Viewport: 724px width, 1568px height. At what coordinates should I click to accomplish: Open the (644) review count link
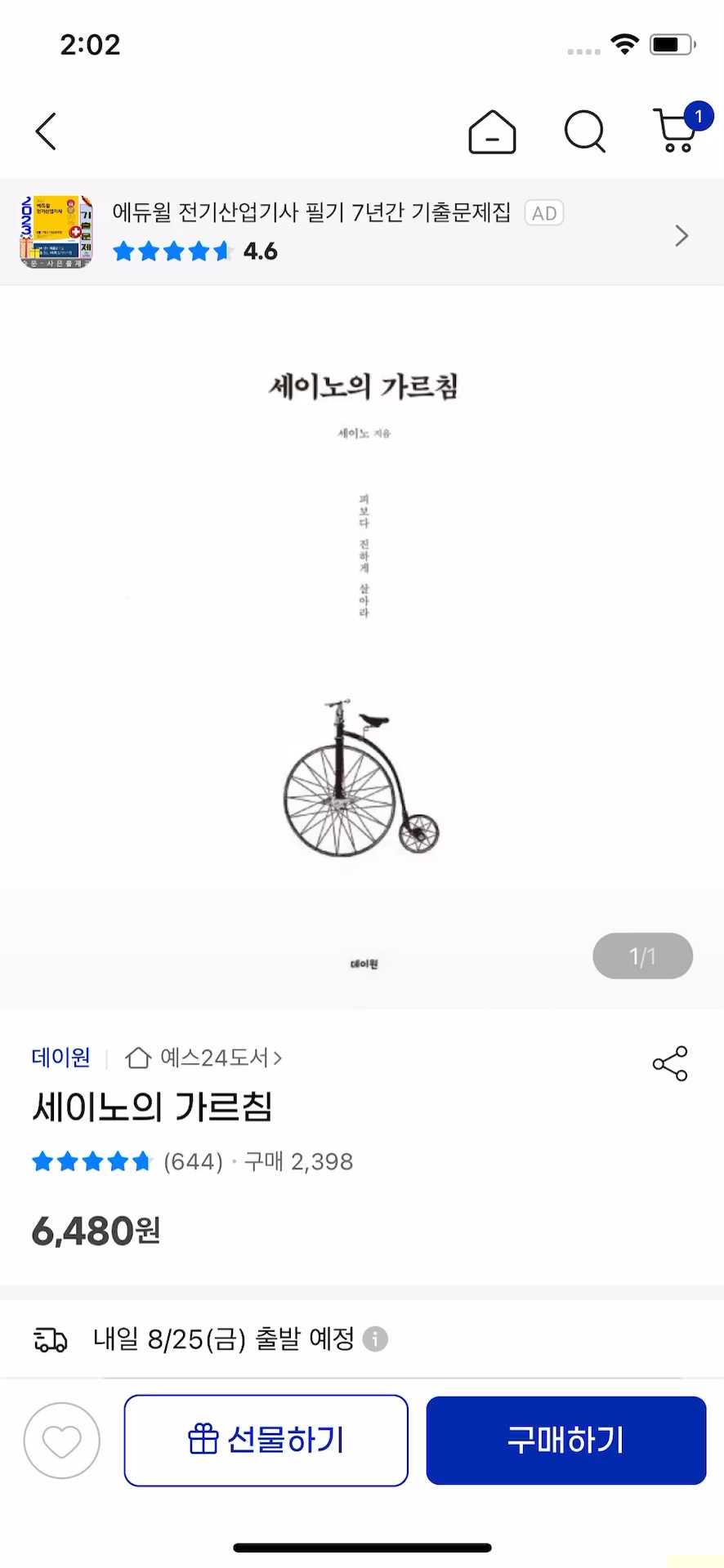194,1160
